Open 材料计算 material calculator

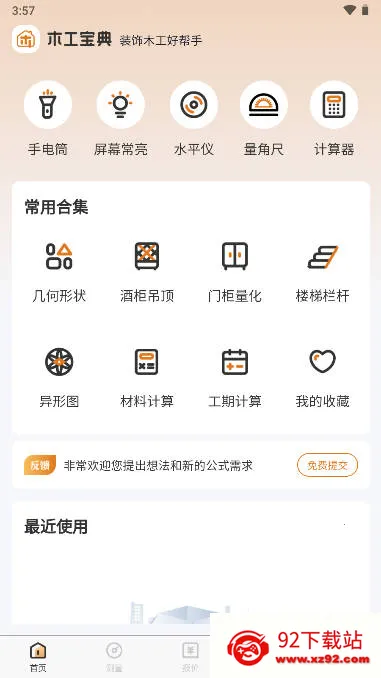click(147, 378)
